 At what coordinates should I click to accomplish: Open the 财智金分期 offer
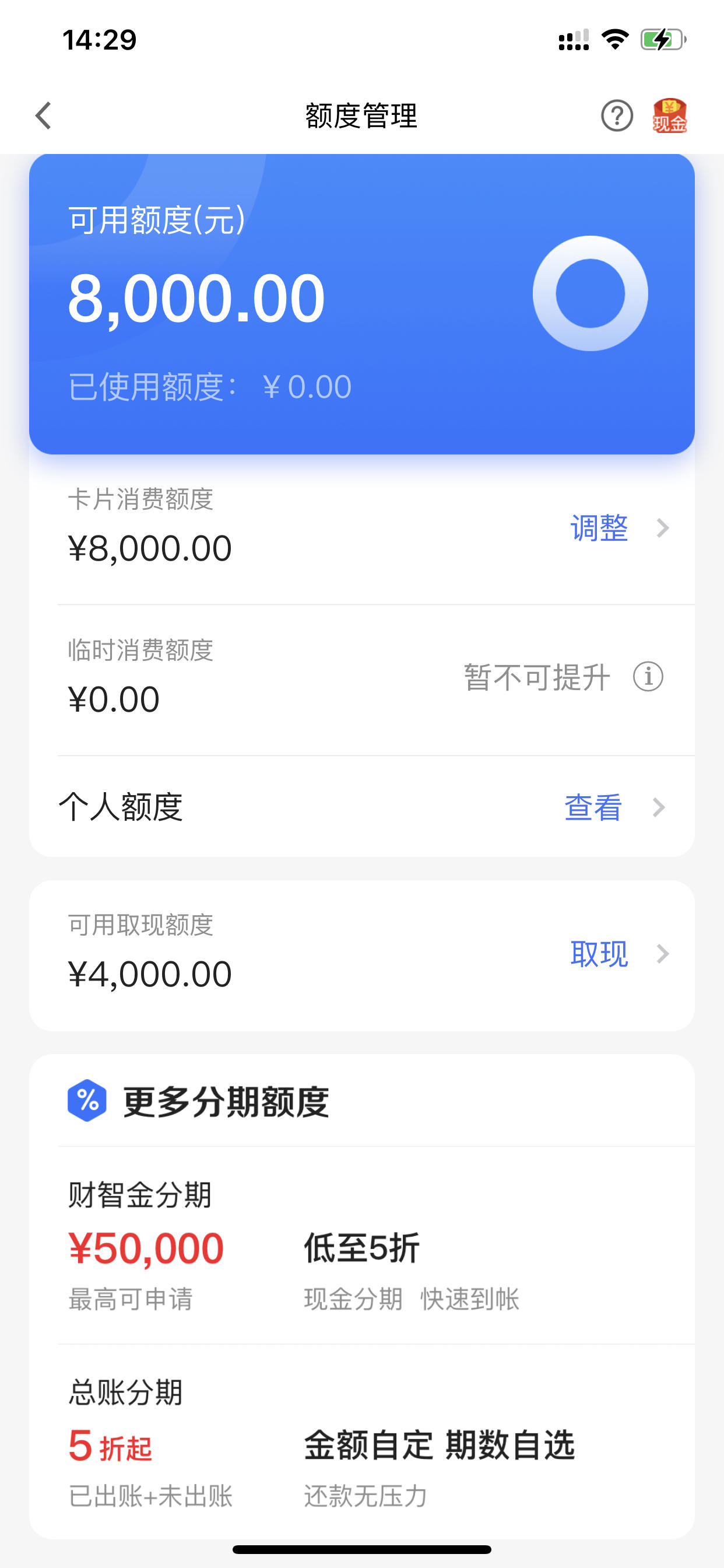[362, 1245]
